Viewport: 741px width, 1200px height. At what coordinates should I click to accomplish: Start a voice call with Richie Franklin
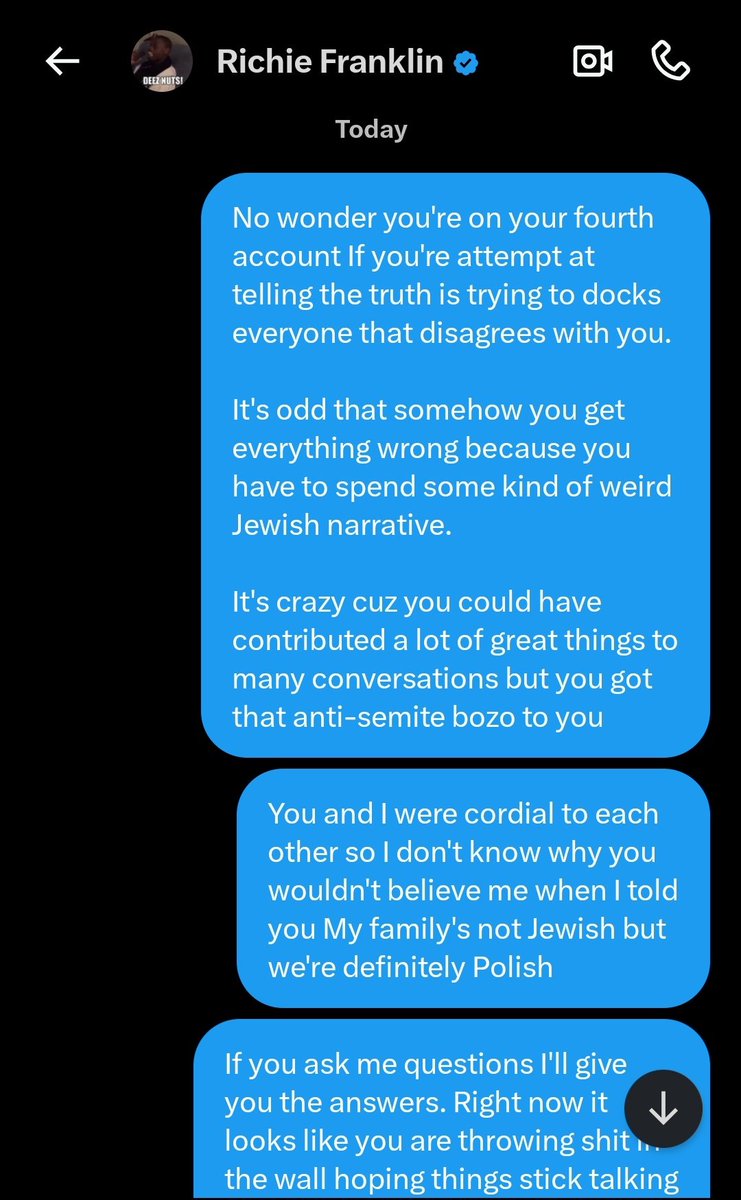[x=669, y=62]
